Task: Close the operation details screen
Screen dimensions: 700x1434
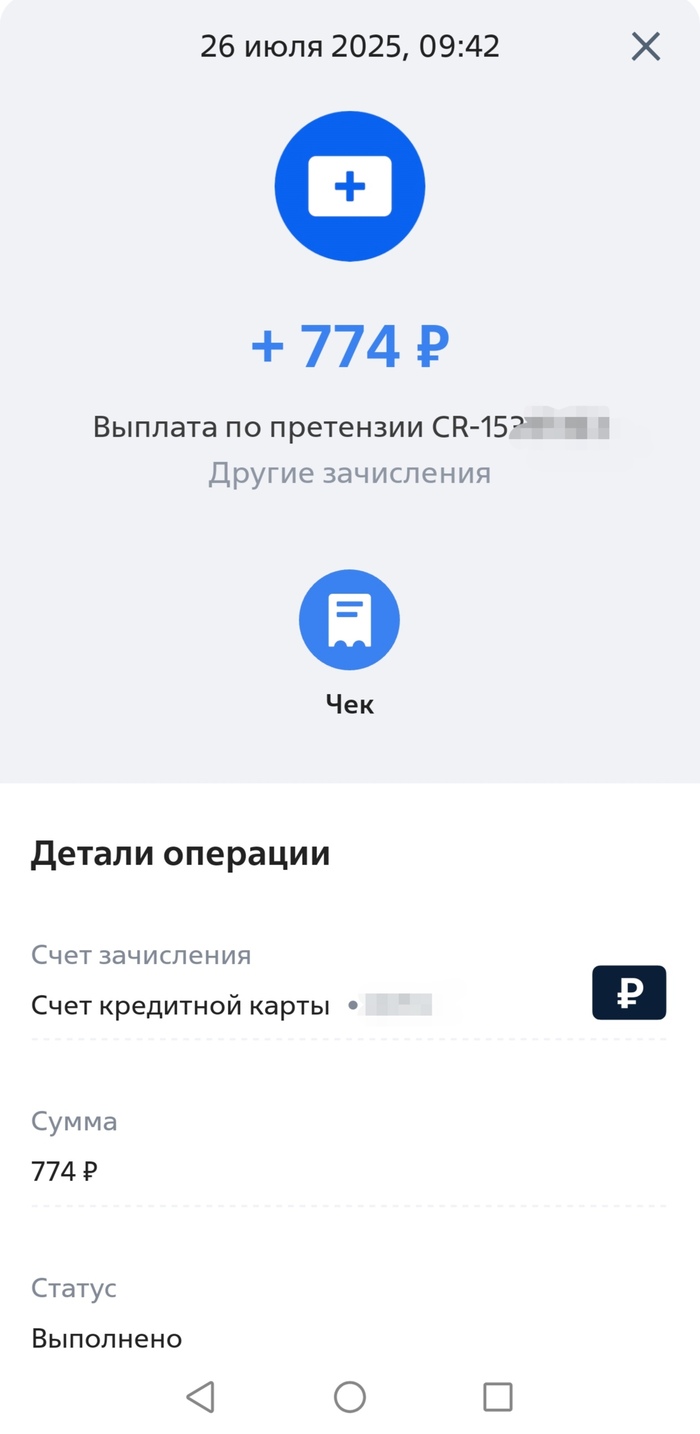Action: click(x=646, y=46)
